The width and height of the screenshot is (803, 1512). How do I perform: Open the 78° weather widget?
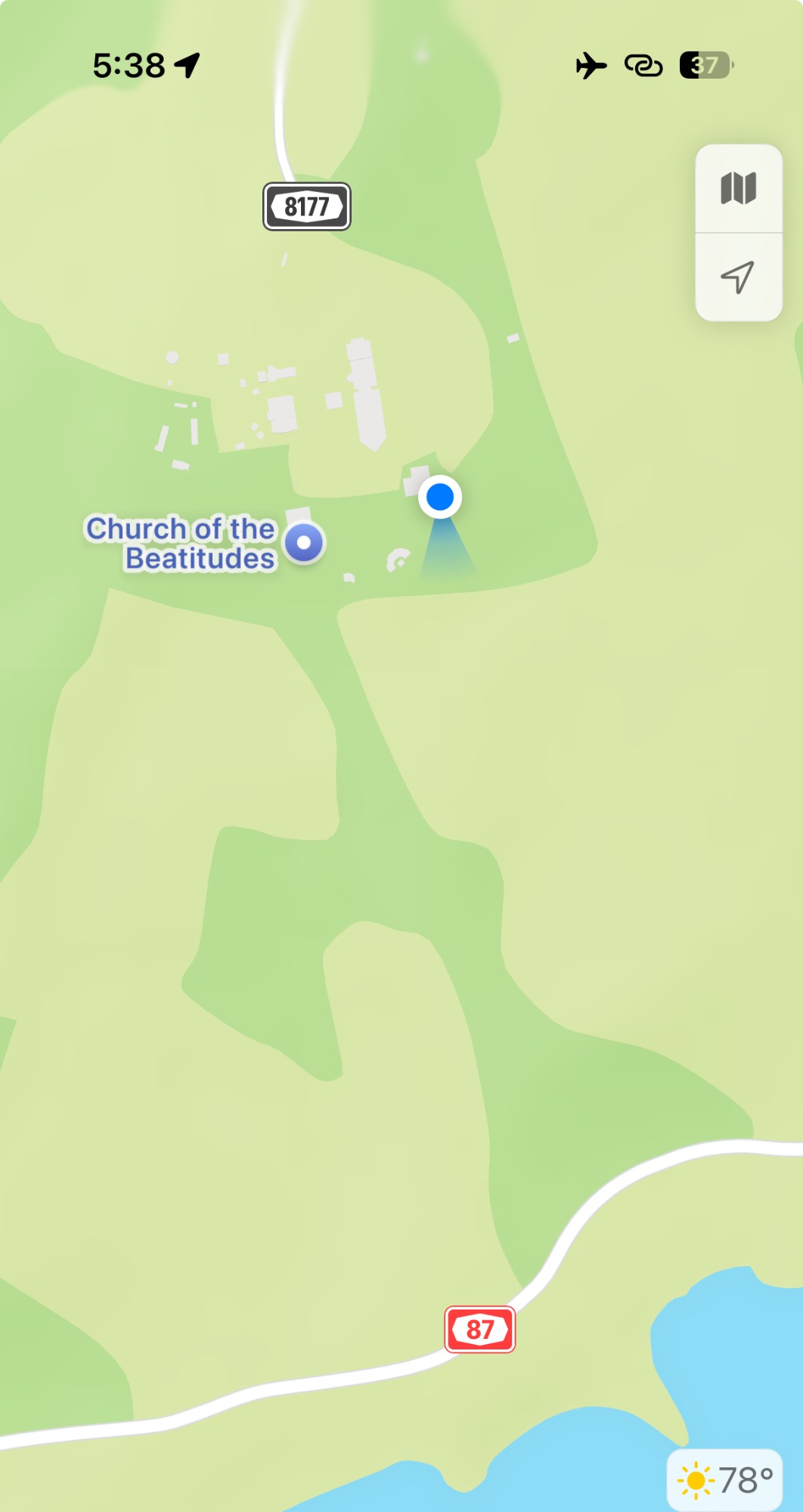[x=725, y=1479]
